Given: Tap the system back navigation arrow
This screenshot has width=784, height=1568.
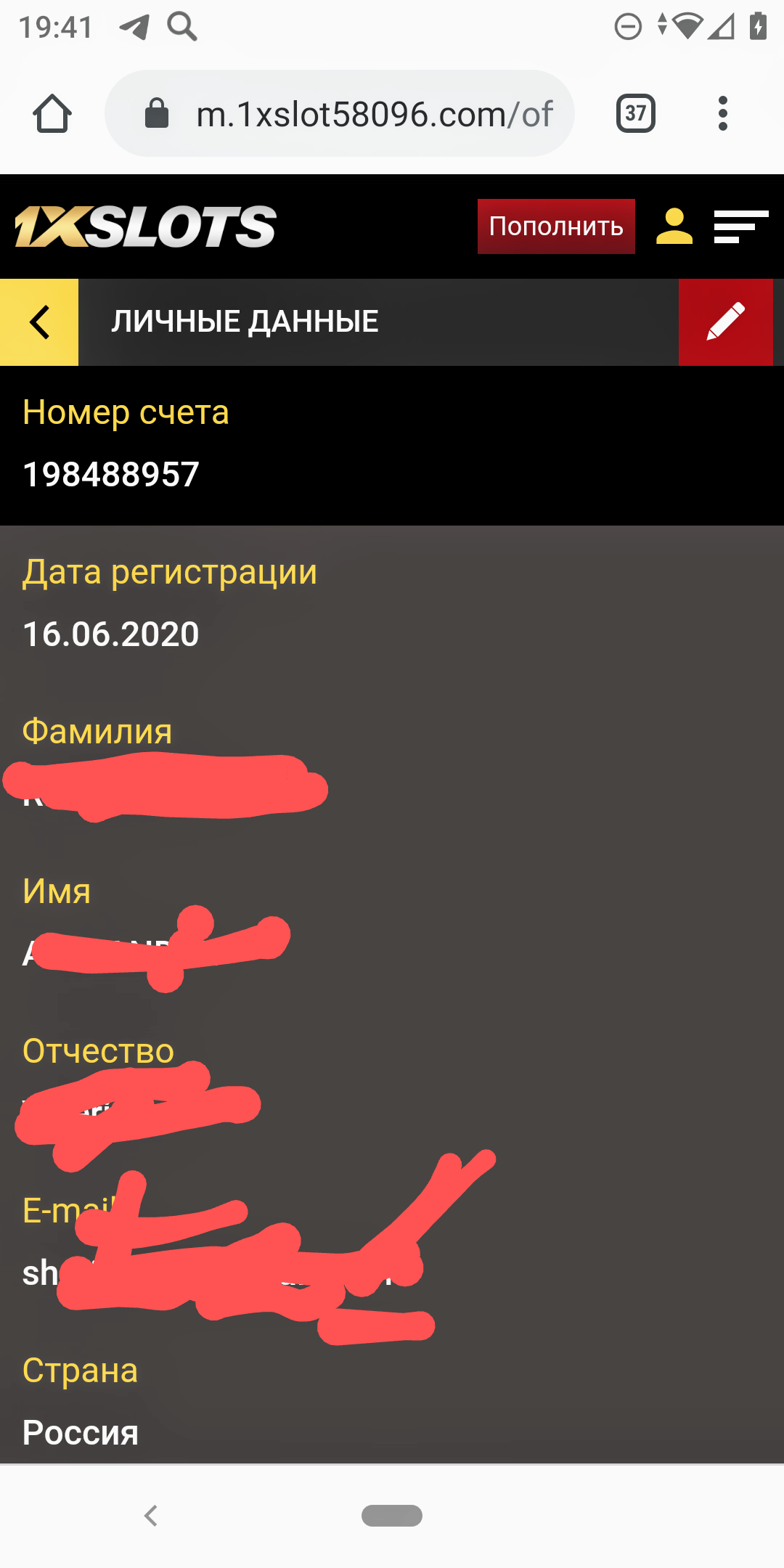Looking at the screenshot, I should pos(151,1516).
